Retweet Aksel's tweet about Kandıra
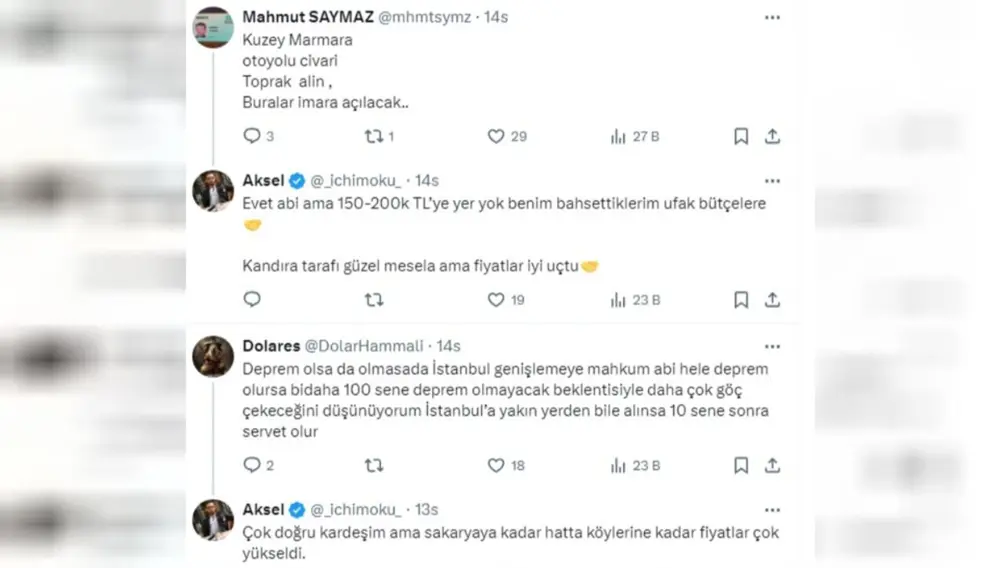Image resolution: width=1001 pixels, height=568 pixels. tap(374, 299)
